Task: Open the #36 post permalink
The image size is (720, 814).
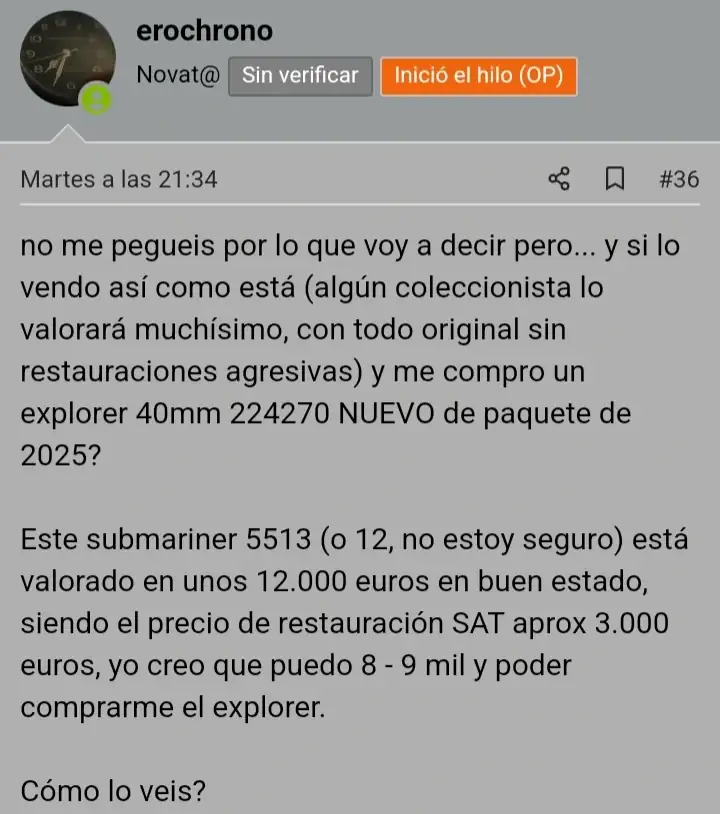Action: pos(679,180)
